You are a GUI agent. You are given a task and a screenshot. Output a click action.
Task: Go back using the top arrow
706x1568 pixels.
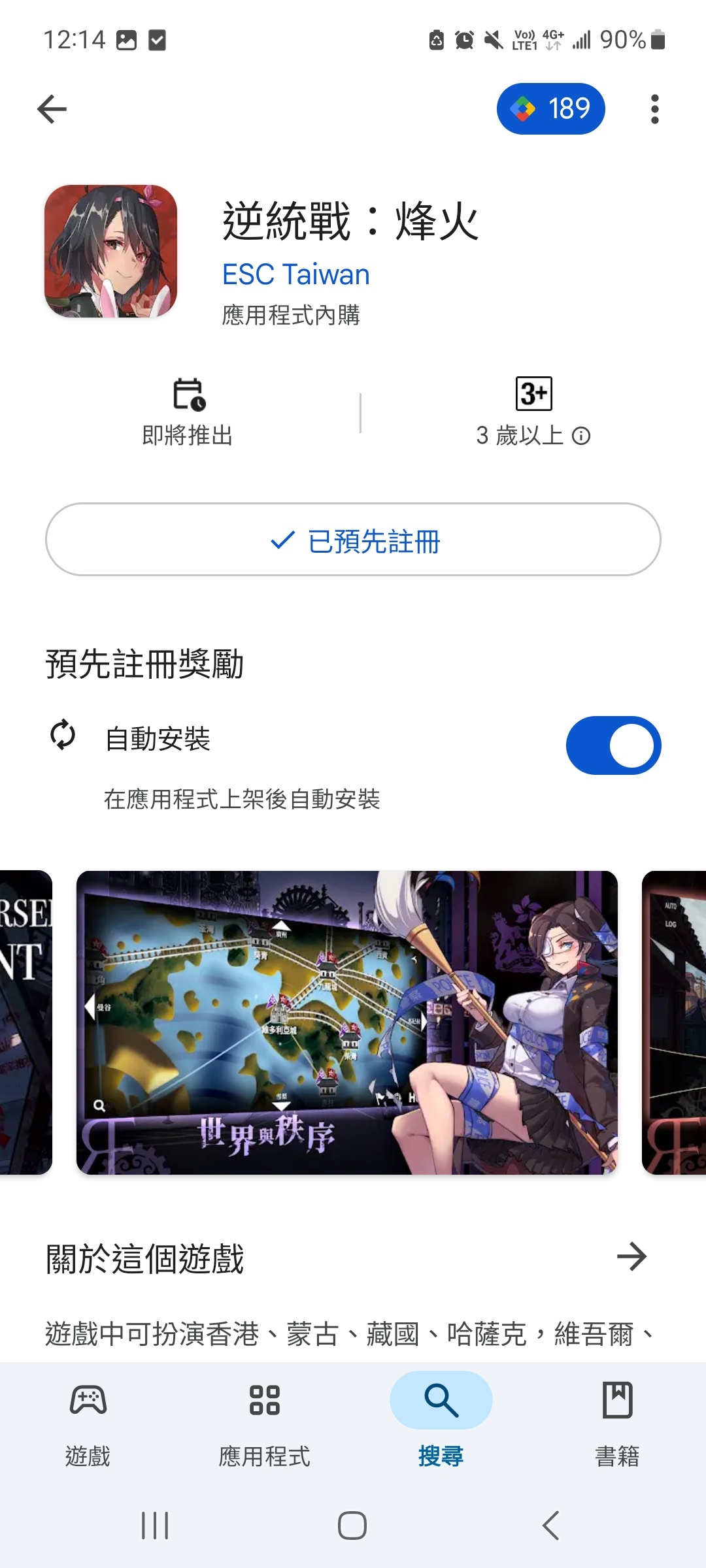[x=52, y=109]
